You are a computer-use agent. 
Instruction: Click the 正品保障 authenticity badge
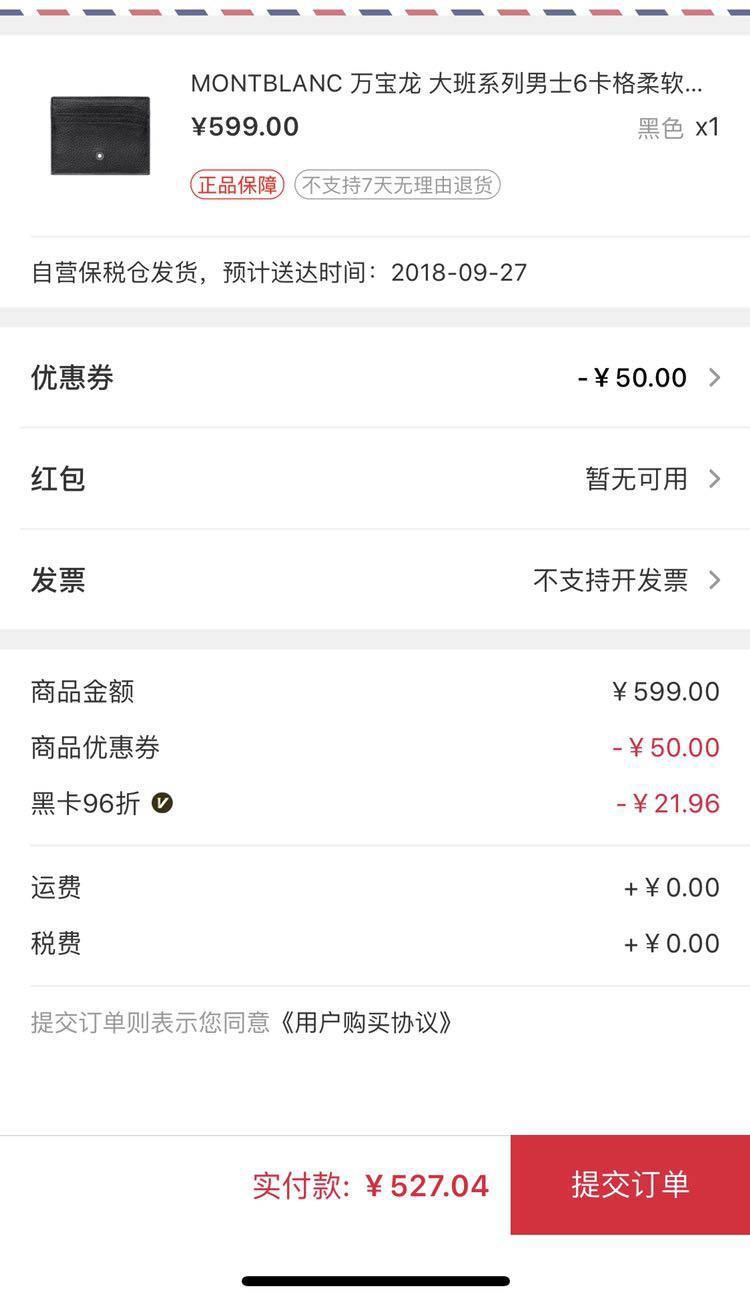pos(236,186)
